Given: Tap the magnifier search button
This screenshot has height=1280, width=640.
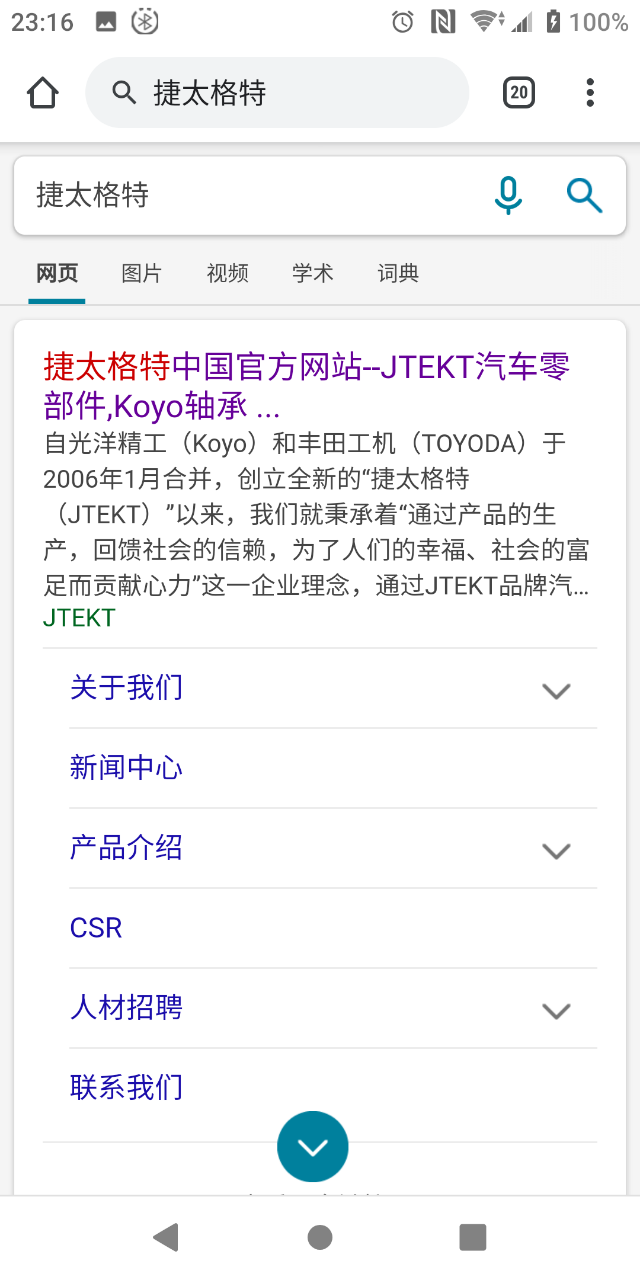Looking at the screenshot, I should pos(584,195).
